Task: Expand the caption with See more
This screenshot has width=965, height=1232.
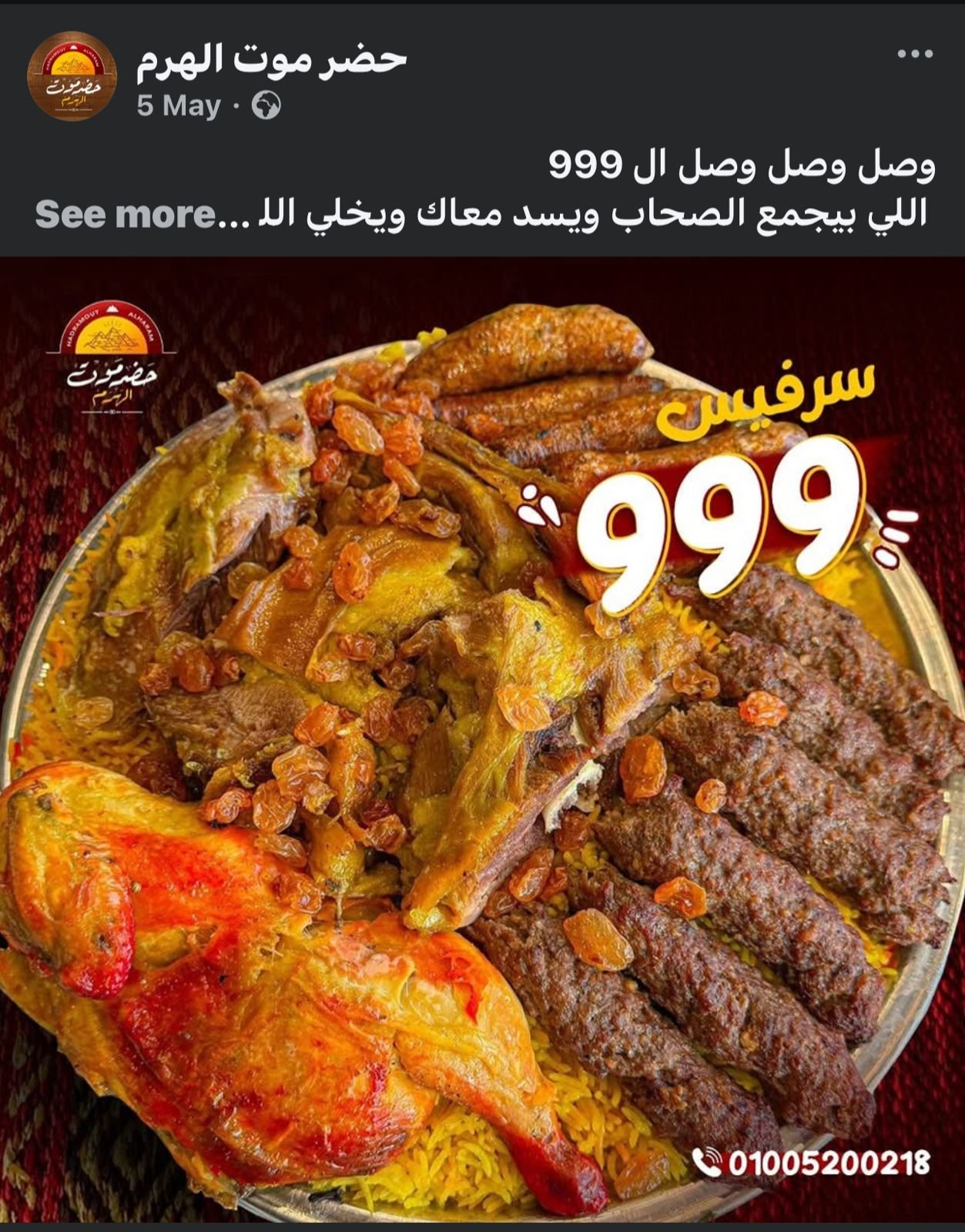Action: click(126, 215)
